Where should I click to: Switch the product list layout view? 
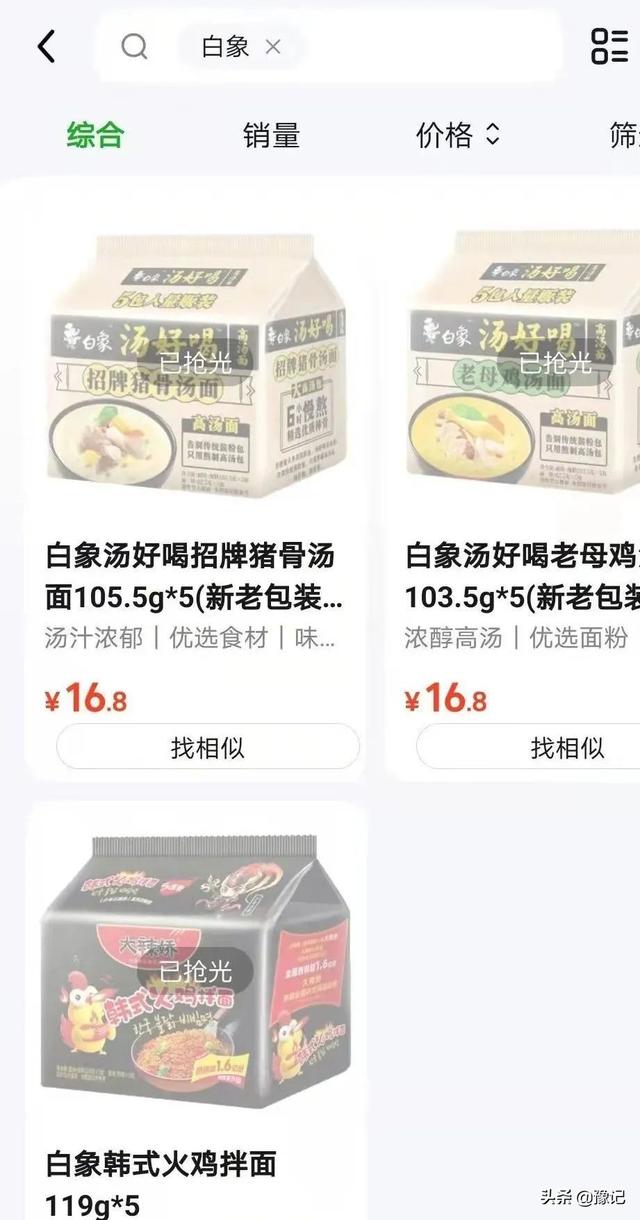(609, 46)
